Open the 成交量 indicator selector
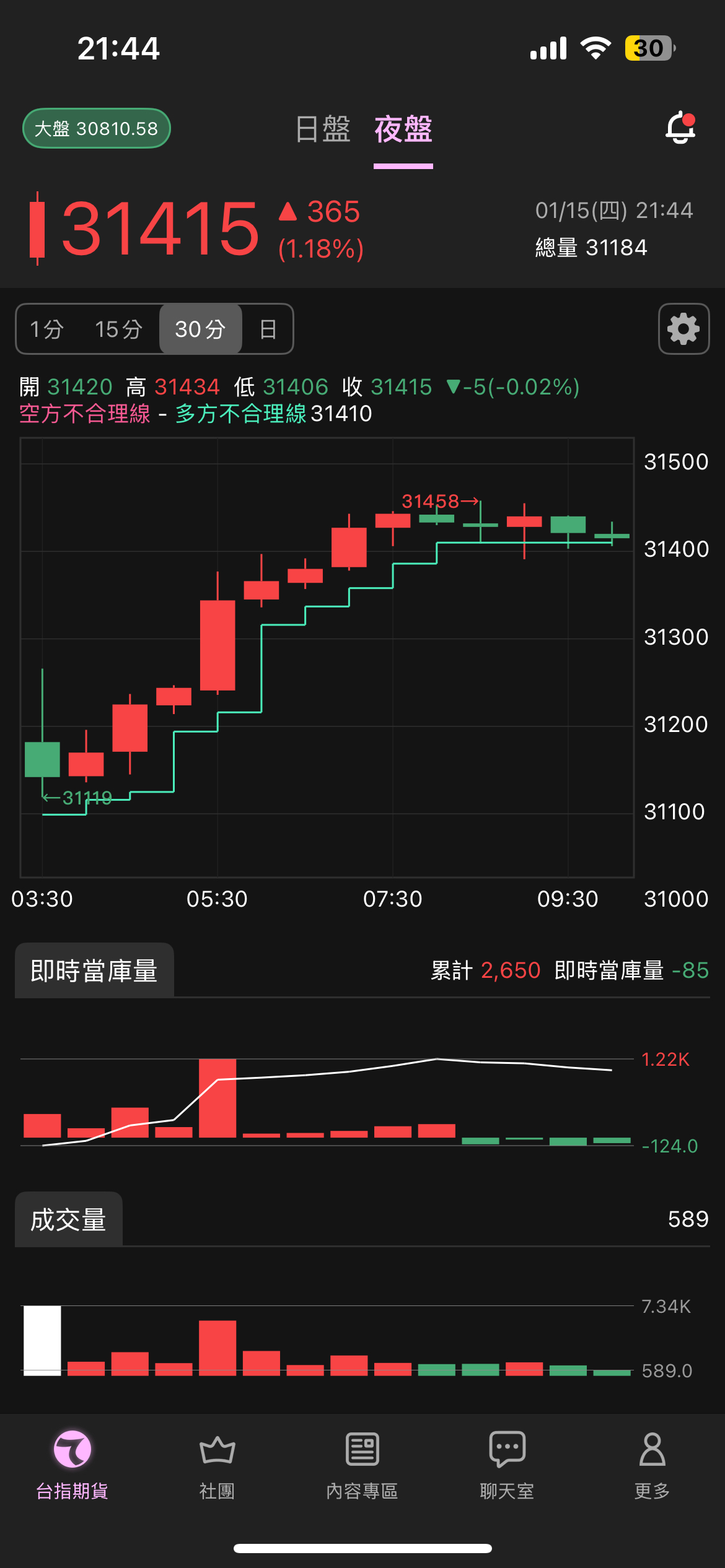The height and width of the screenshot is (1568, 725). [x=69, y=1219]
